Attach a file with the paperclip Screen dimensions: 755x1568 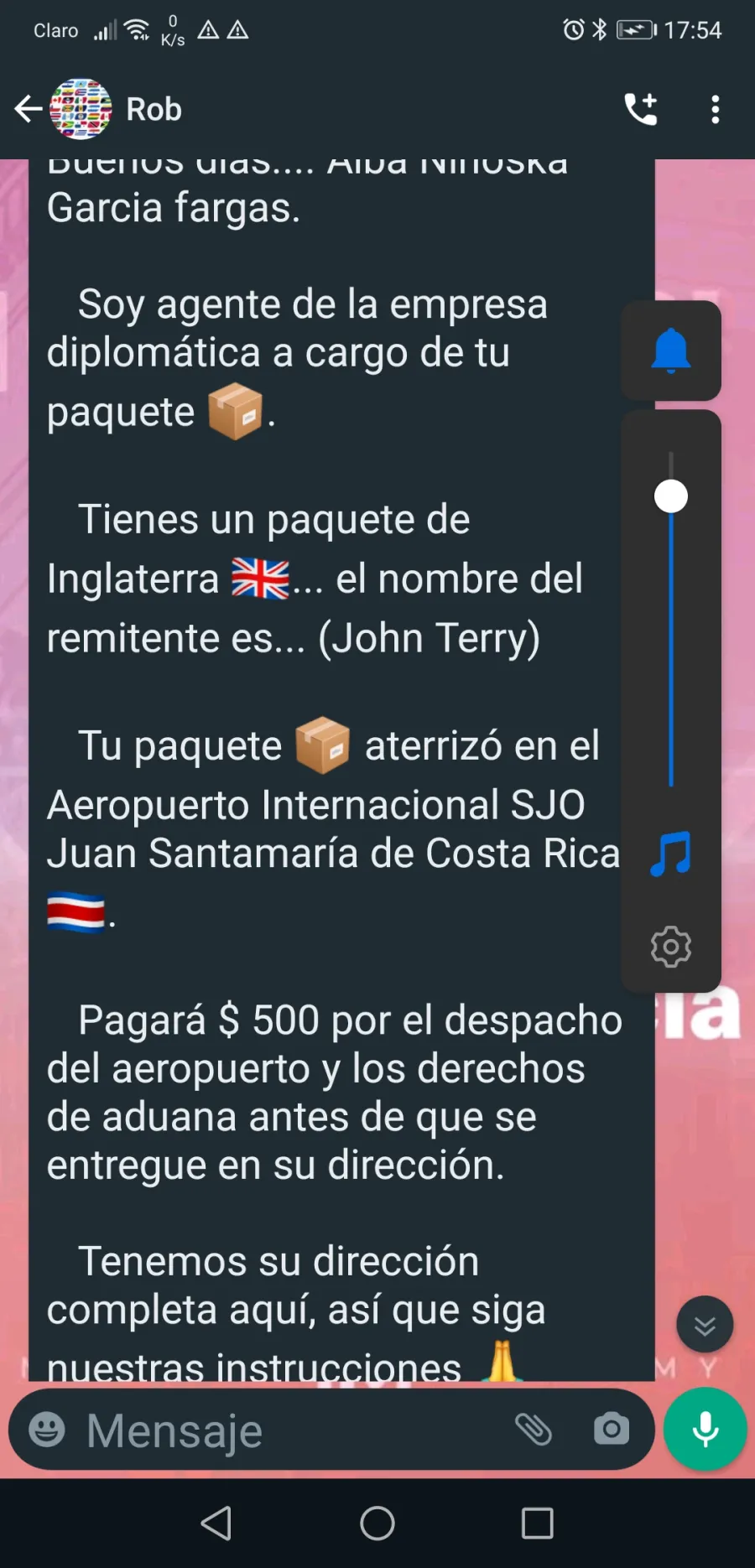534,1429
